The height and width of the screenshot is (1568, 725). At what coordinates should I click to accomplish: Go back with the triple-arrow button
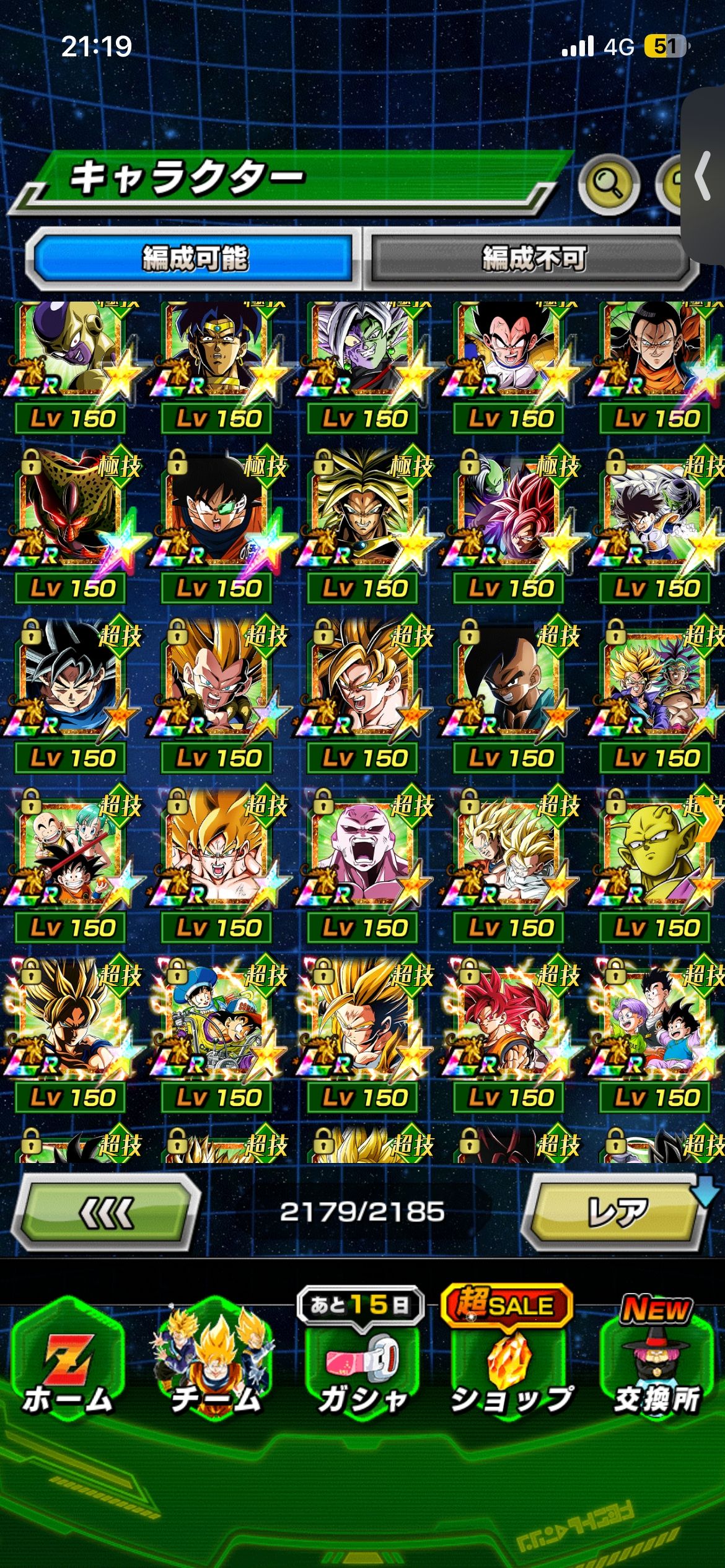pyautogui.click(x=107, y=1212)
